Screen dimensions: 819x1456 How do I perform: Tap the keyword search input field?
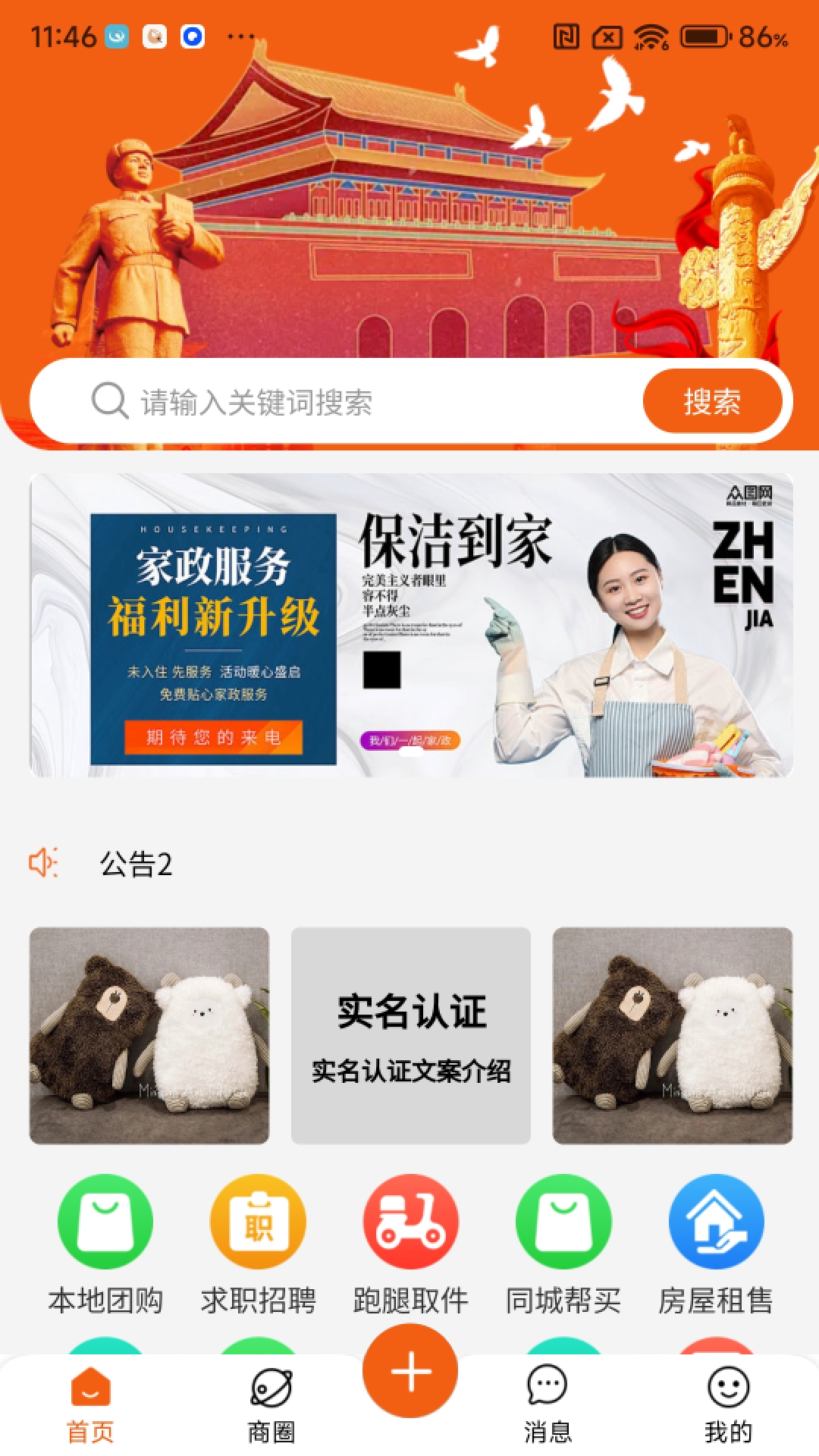click(x=364, y=402)
